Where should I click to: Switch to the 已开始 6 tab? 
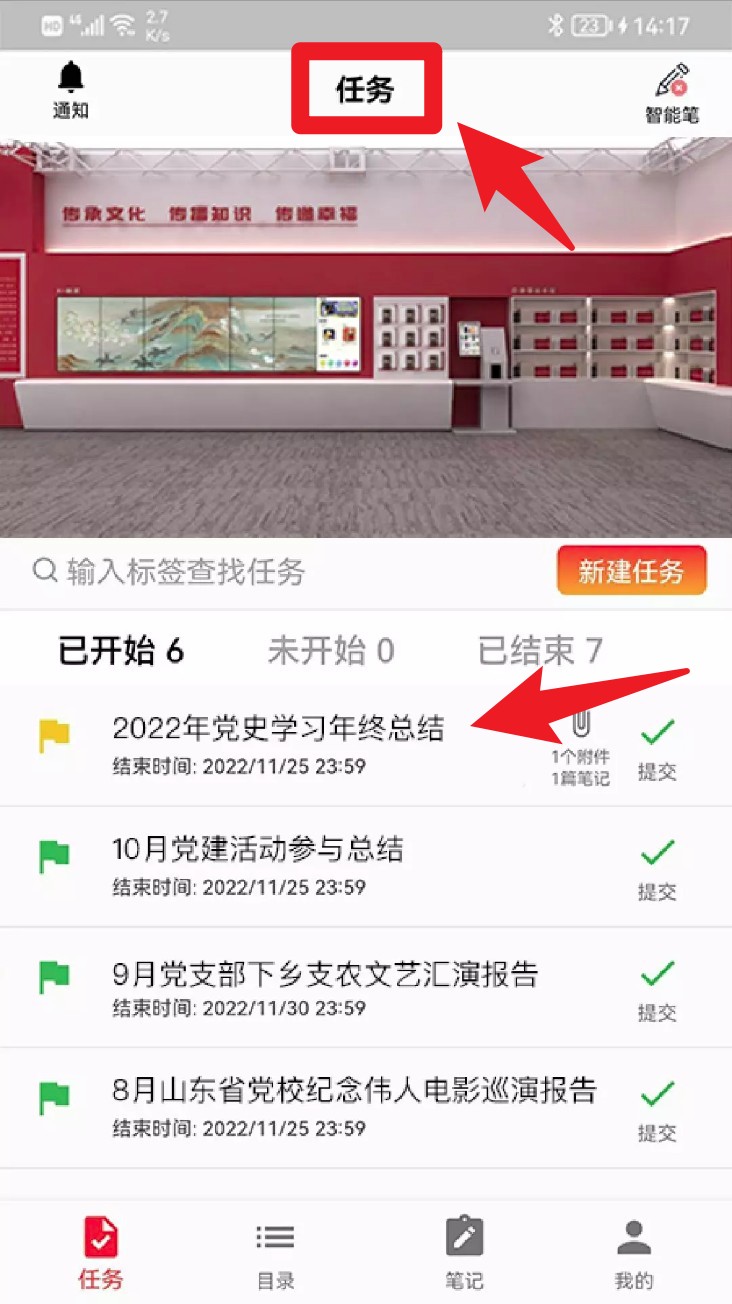pos(121,652)
